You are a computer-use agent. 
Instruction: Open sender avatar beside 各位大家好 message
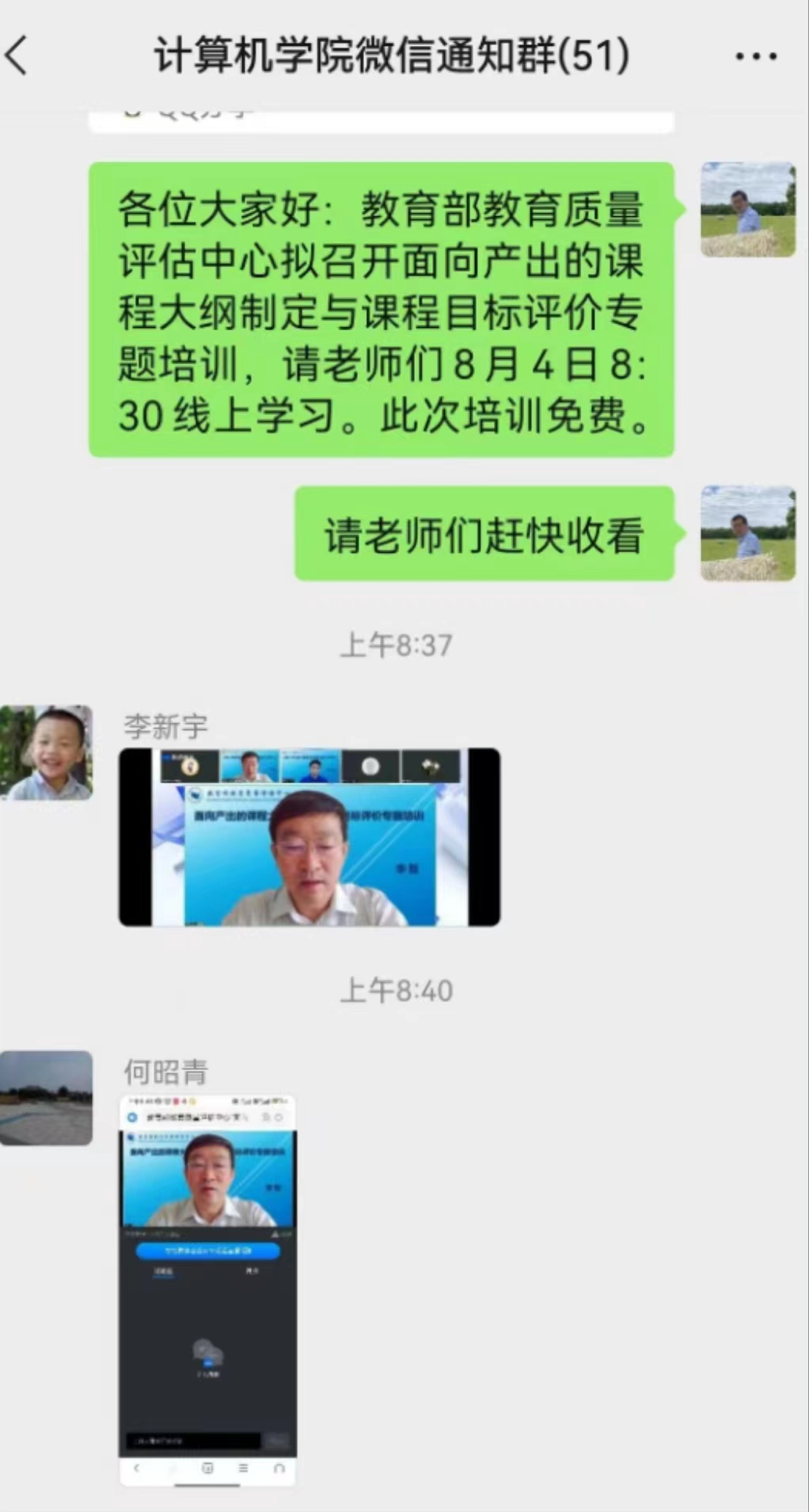pyautogui.click(x=747, y=210)
